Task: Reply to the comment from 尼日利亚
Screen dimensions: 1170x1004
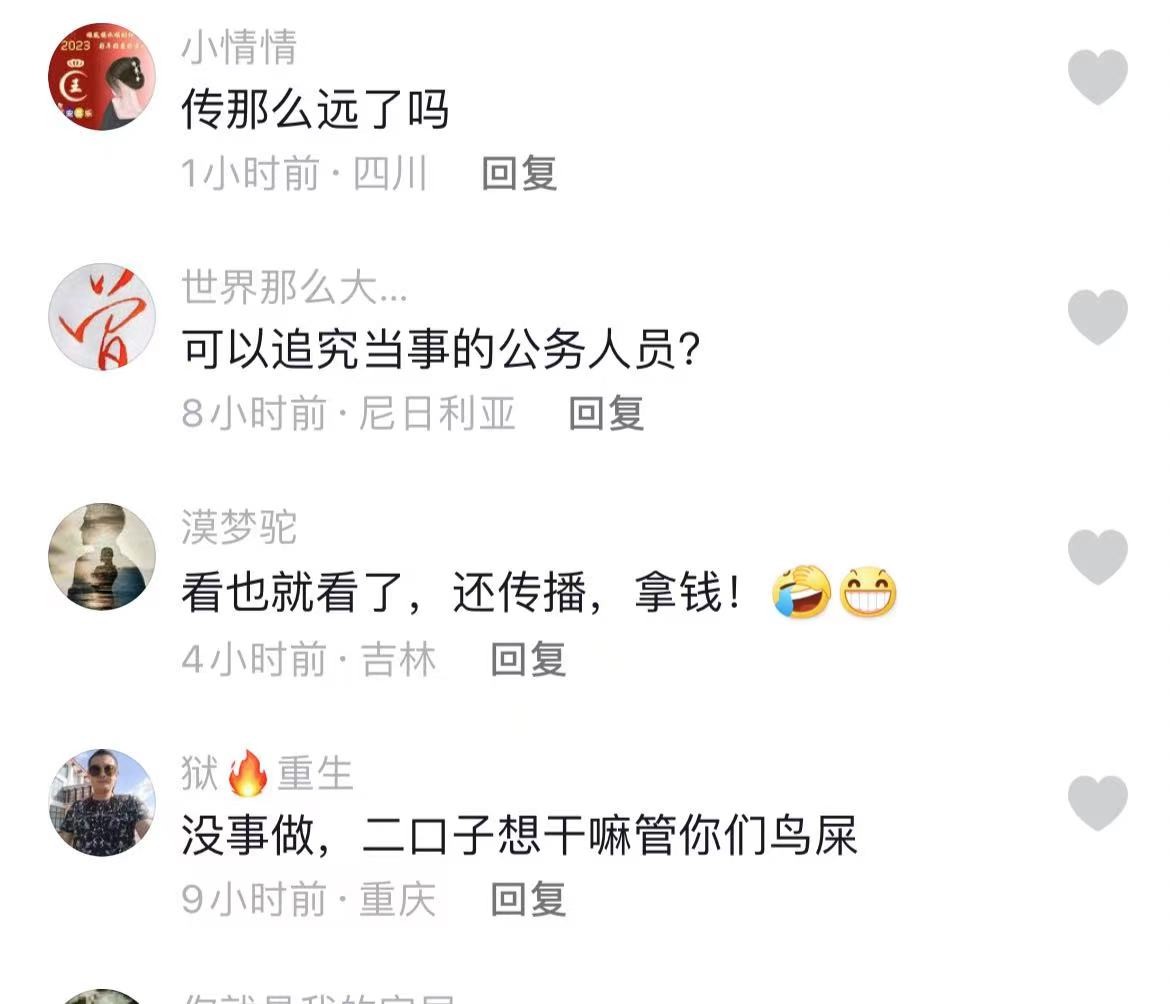Action: point(606,413)
